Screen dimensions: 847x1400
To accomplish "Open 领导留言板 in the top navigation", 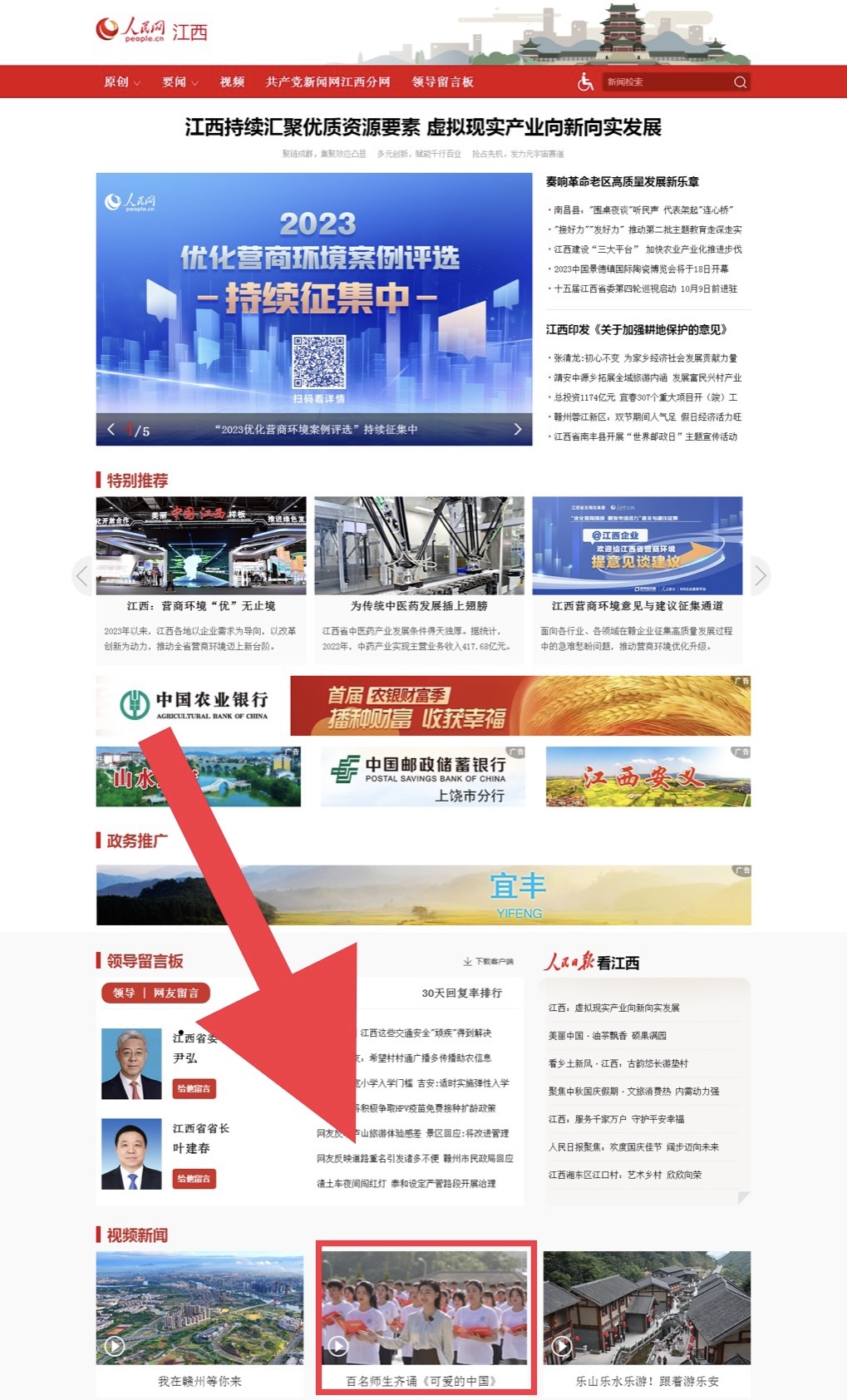I will [x=442, y=82].
